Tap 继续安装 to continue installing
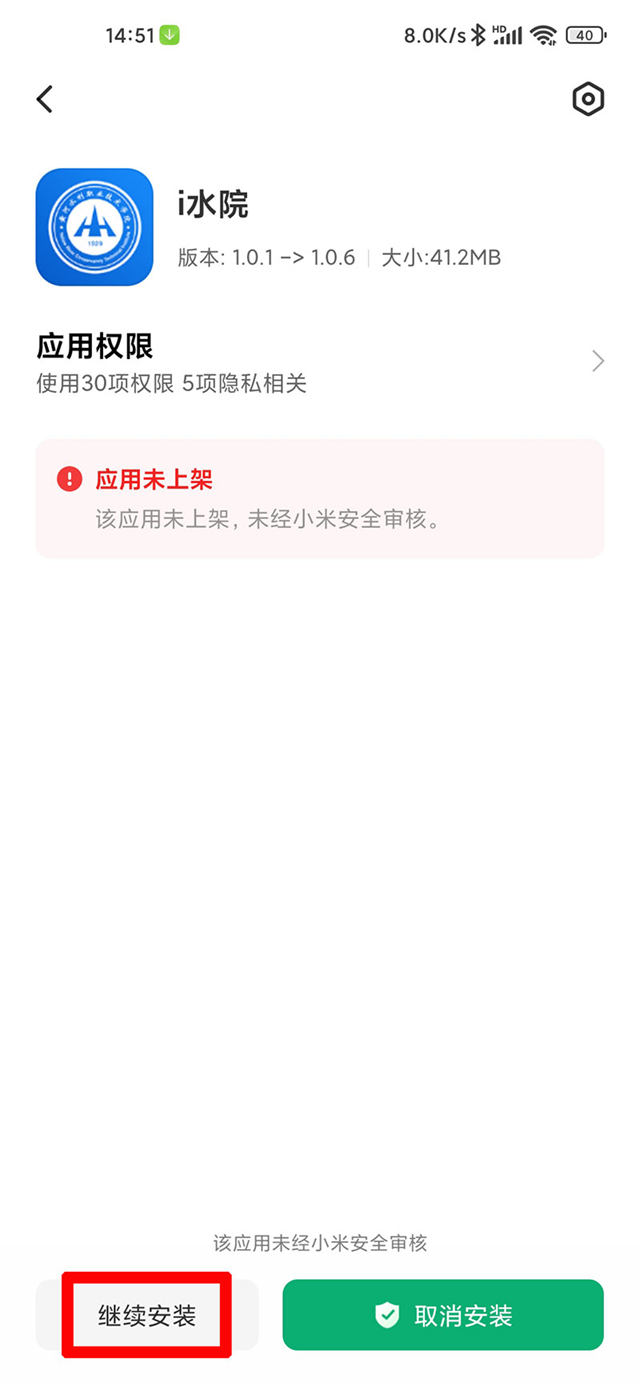The image size is (640, 1386). coord(147,1315)
